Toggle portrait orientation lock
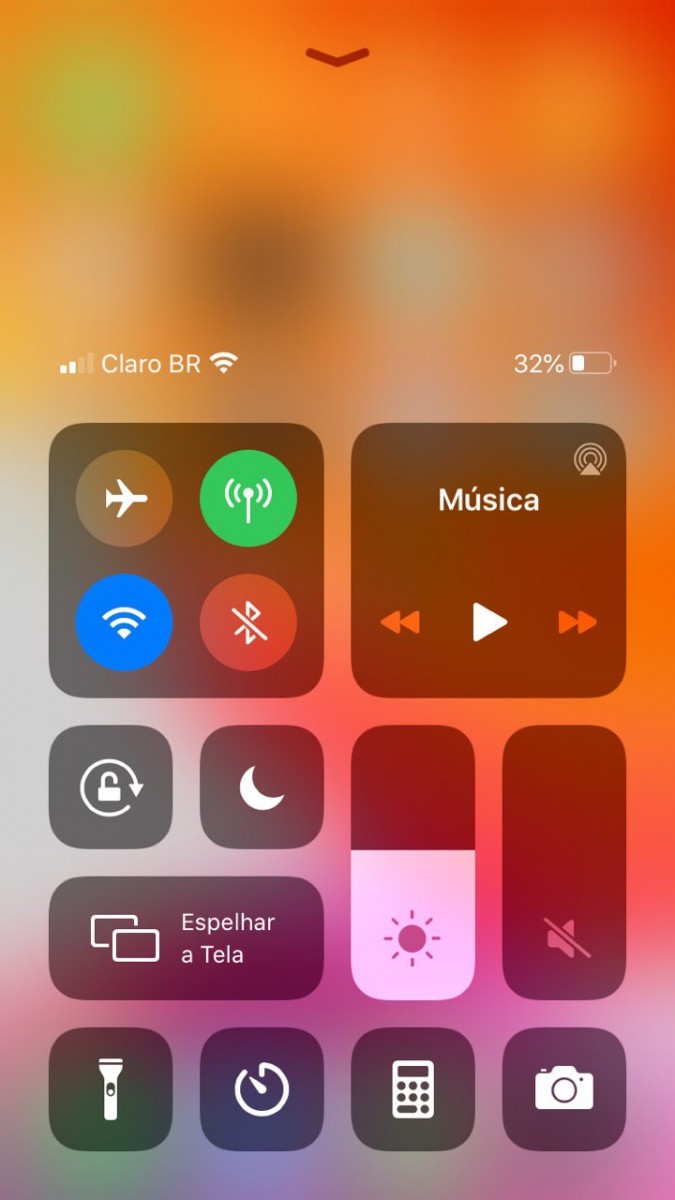The image size is (675, 1200). point(111,787)
